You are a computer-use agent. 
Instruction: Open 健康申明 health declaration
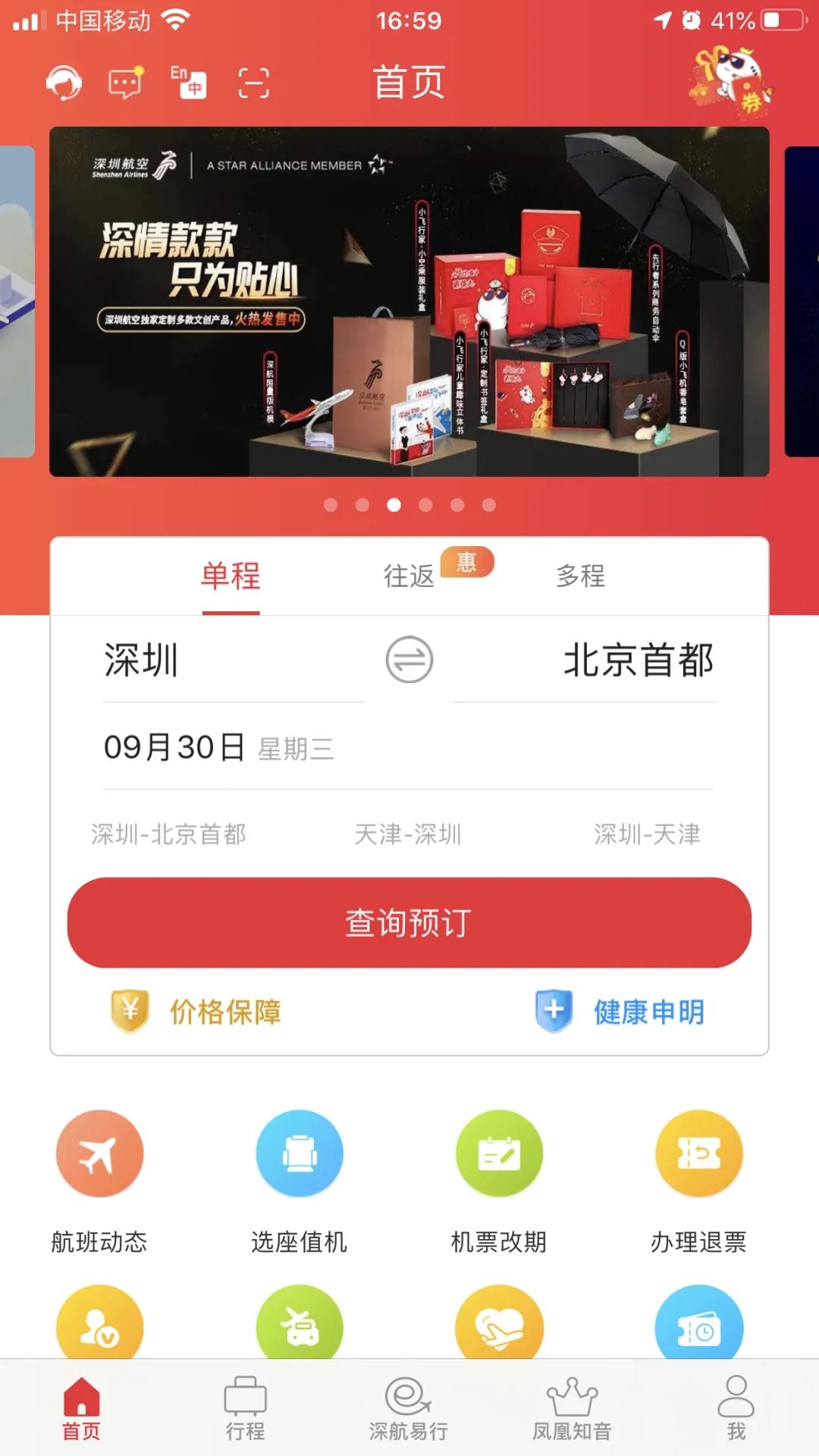620,1012
